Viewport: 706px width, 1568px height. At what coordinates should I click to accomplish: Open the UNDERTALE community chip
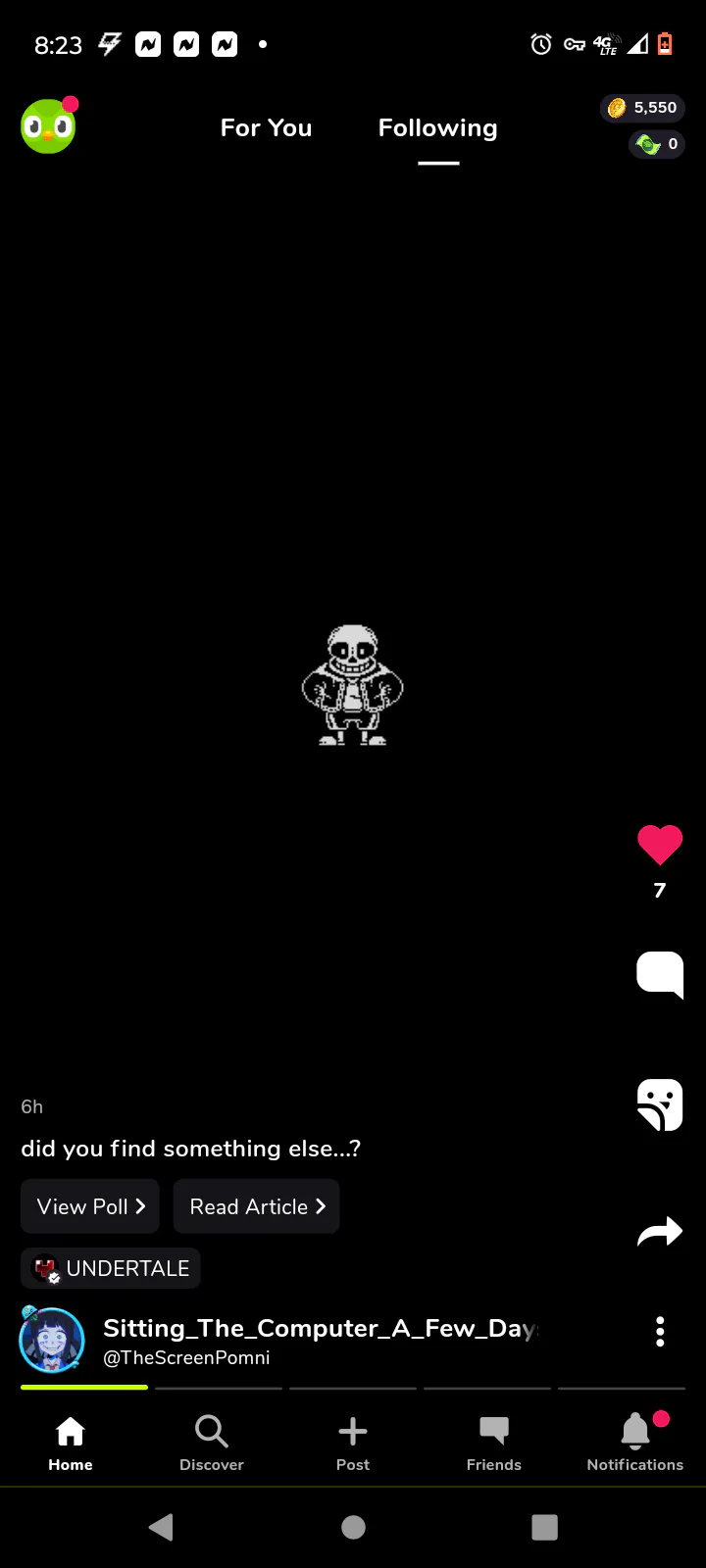pyautogui.click(x=111, y=1268)
